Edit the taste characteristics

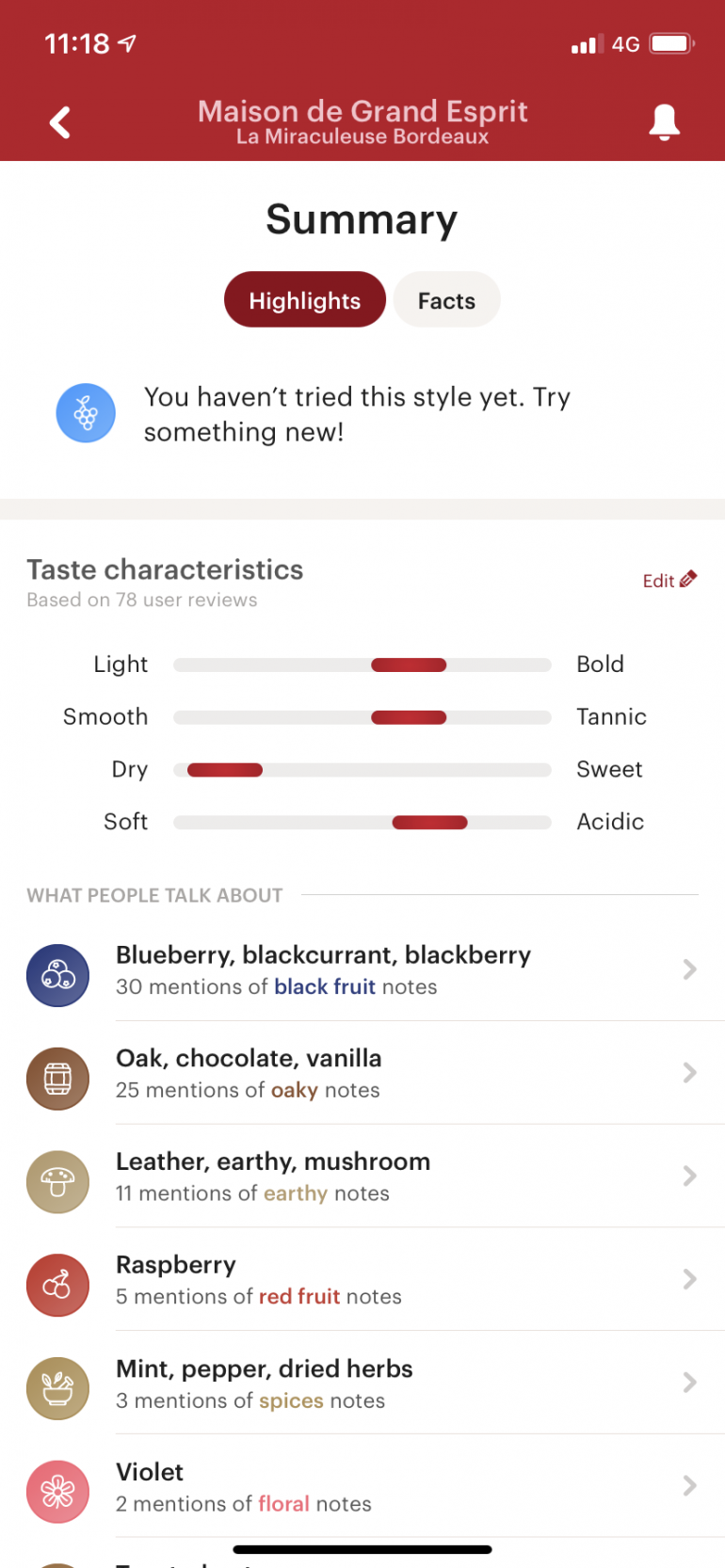pyautogui.click(x=669, y=580)
